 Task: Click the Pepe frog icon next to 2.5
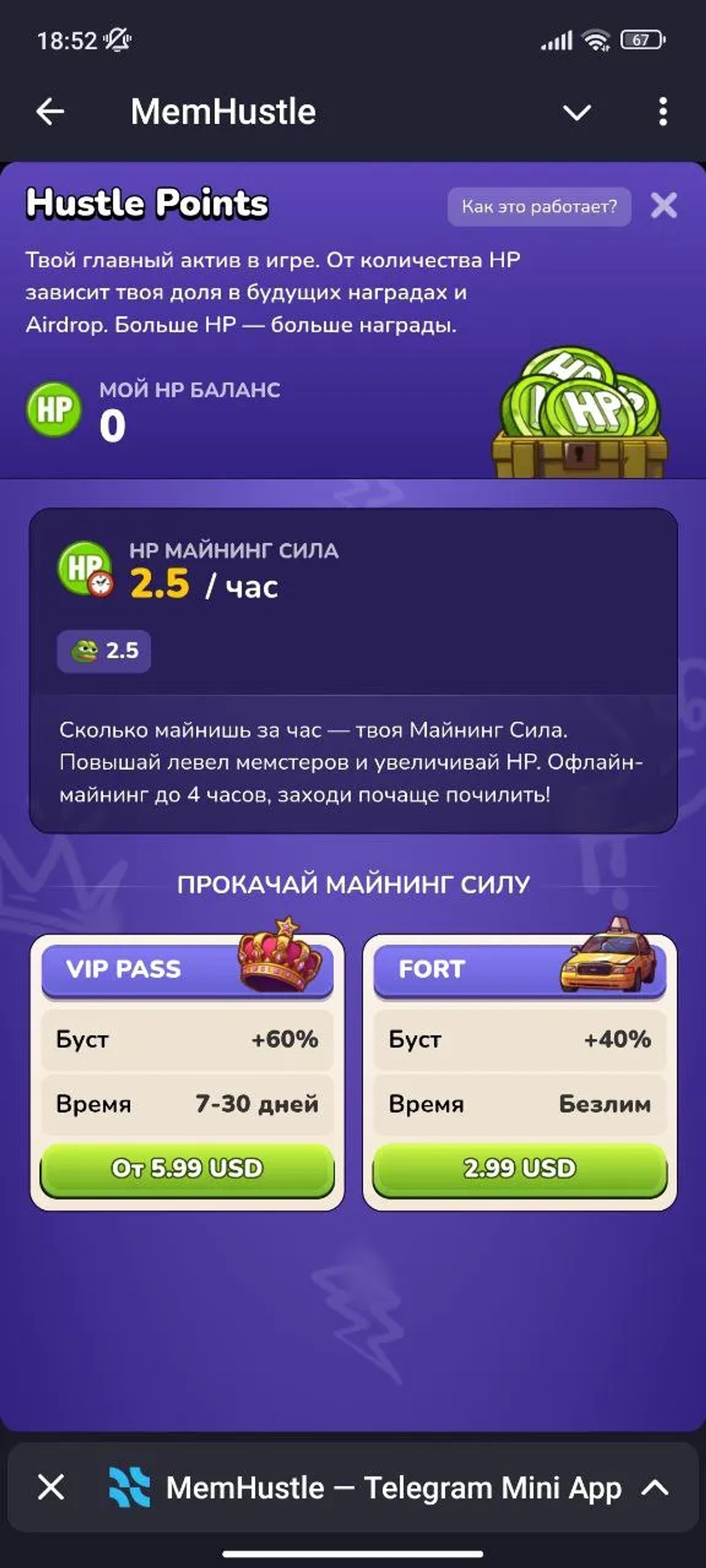84,651
